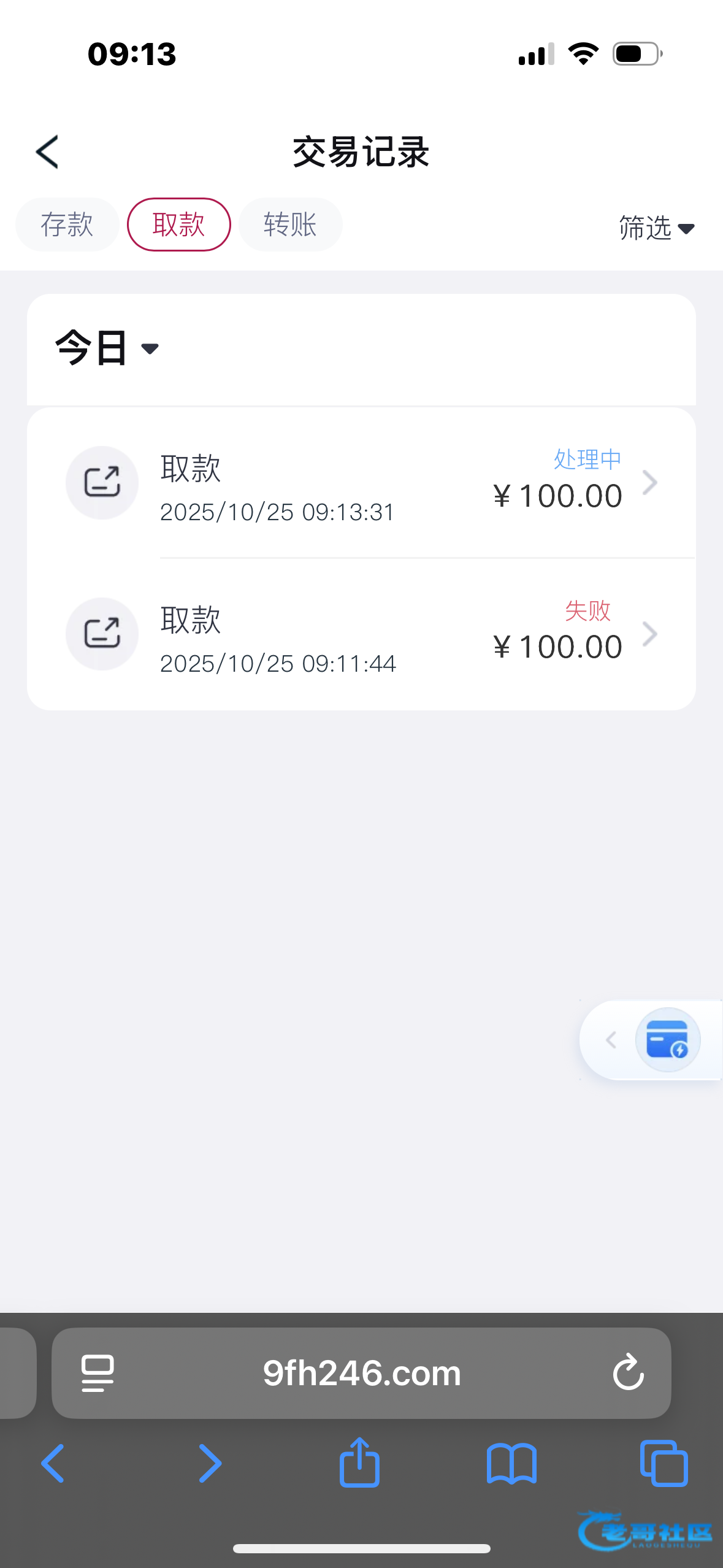The height and width of the screenshot is (1568, 723).
Task: Share this page from browser toolbar
Action: [x=359, y=1463]
